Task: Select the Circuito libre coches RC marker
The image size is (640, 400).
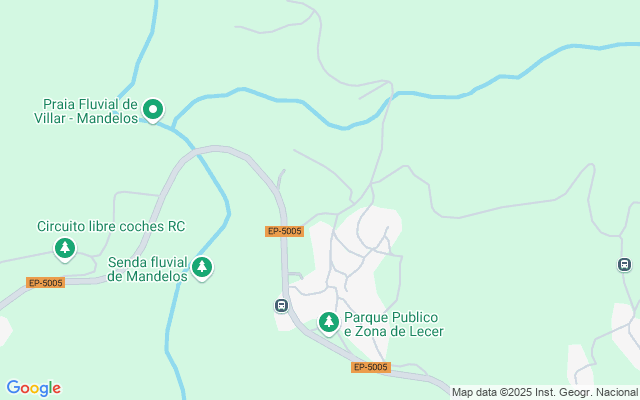Action: 65,247
